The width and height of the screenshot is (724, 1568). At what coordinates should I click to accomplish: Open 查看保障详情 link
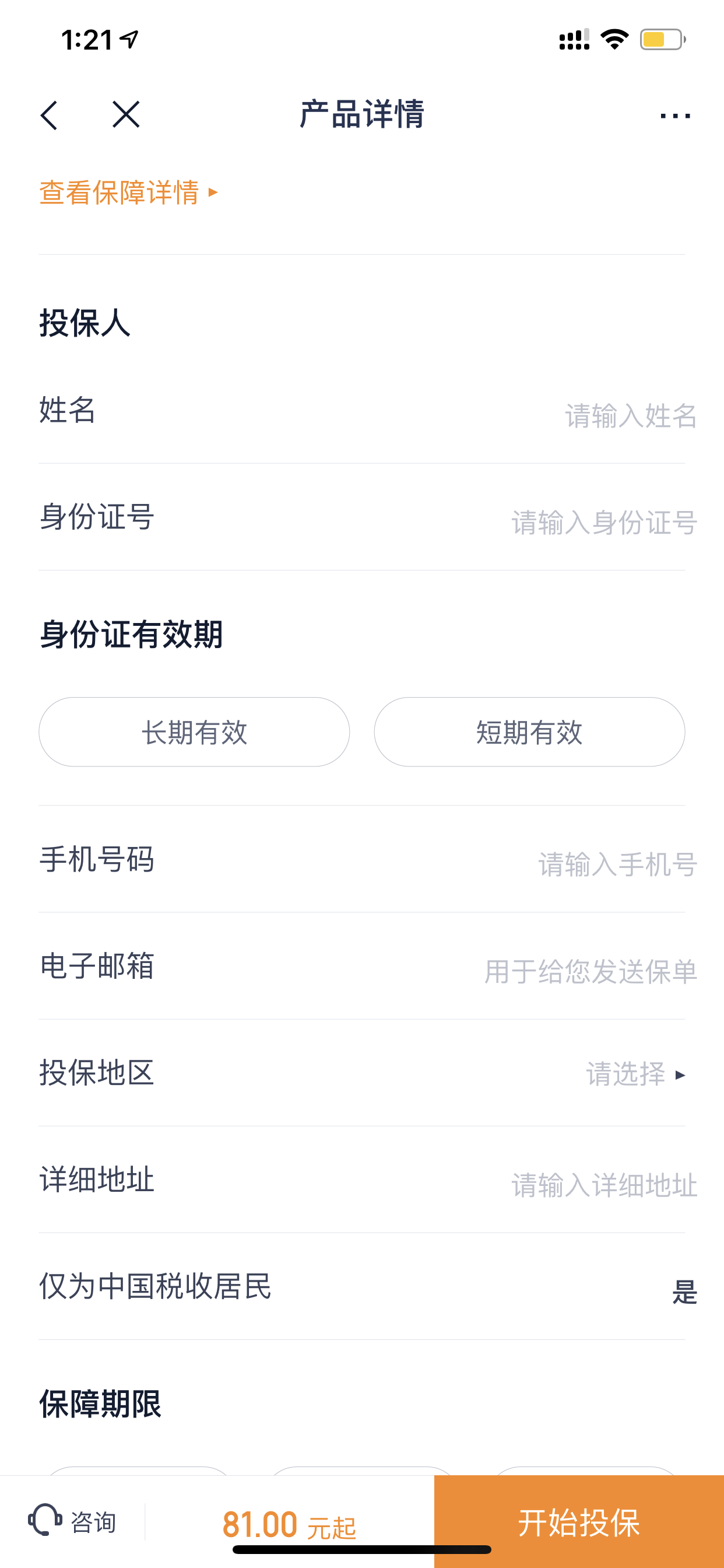[128, 192]
